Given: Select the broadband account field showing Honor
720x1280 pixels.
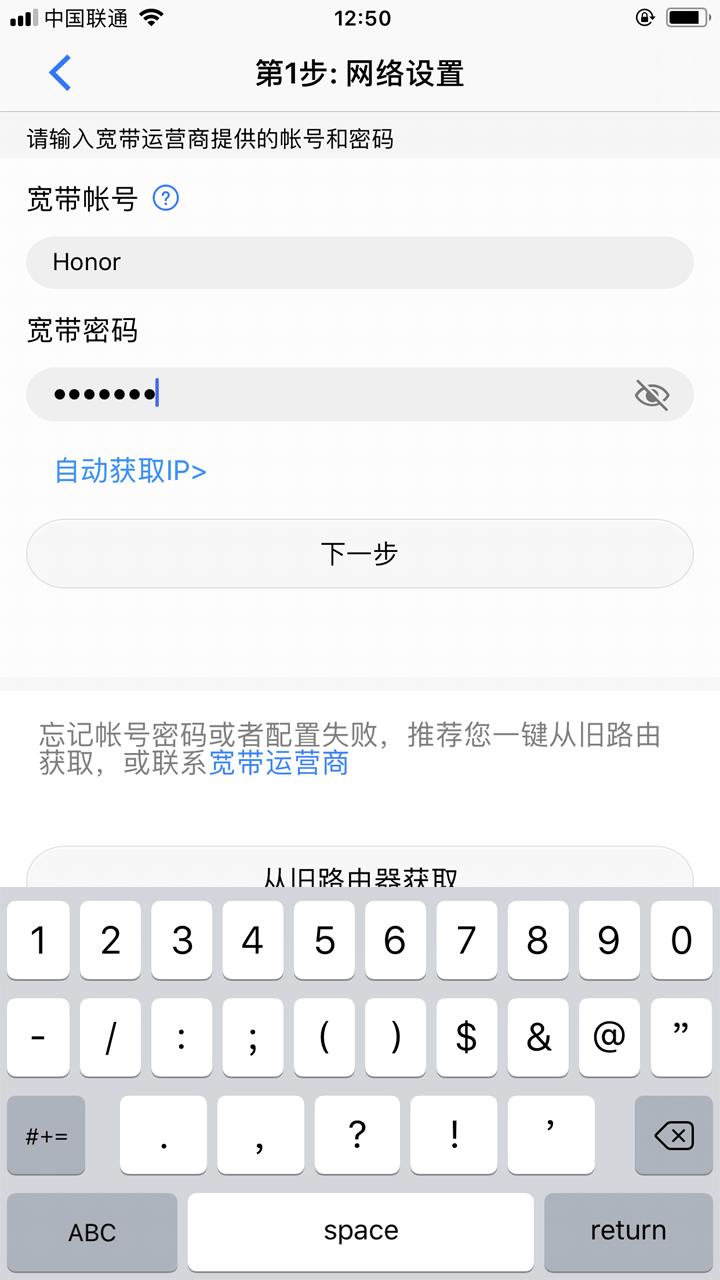Looking at the screenshot, I should pyautogui.click(x=360, y=262).
